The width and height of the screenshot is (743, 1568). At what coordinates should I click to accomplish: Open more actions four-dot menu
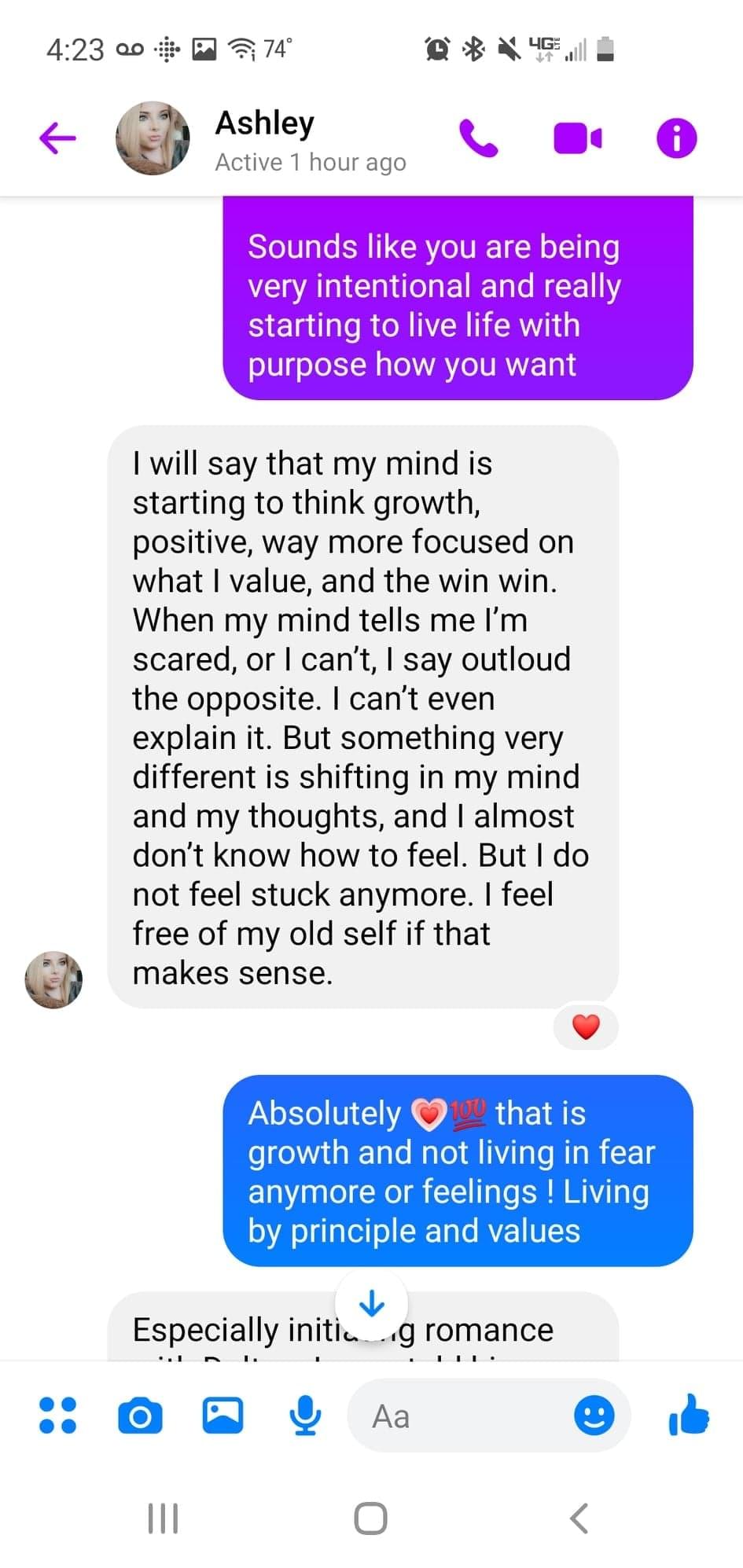click(x=57, y=1416)
